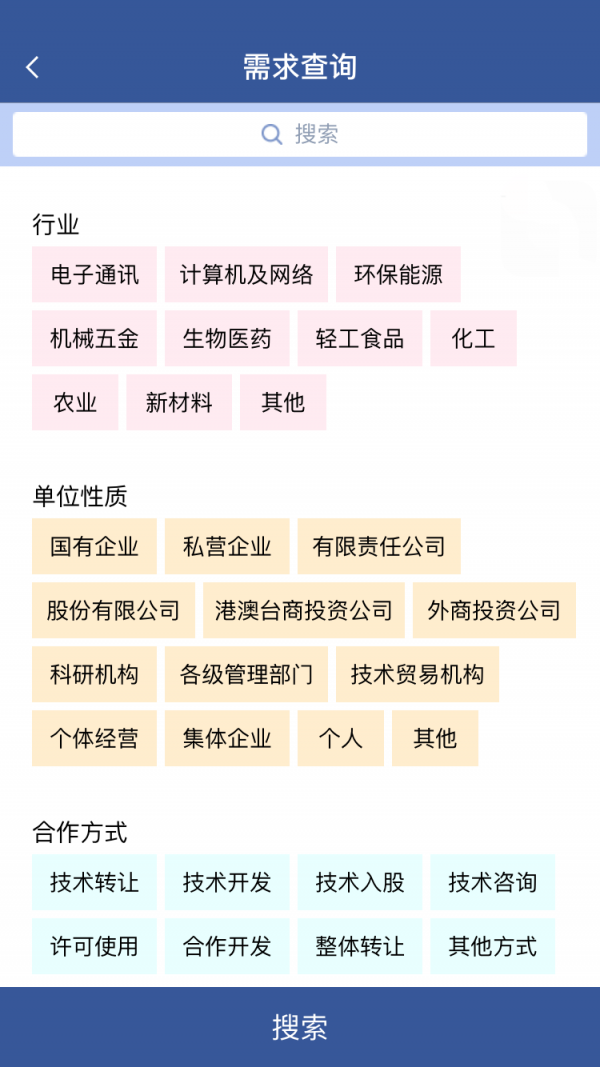Pick 技术转让 cooperation method
The image size is (600, 1067).
pyautogui.click(x=95, y=882)
